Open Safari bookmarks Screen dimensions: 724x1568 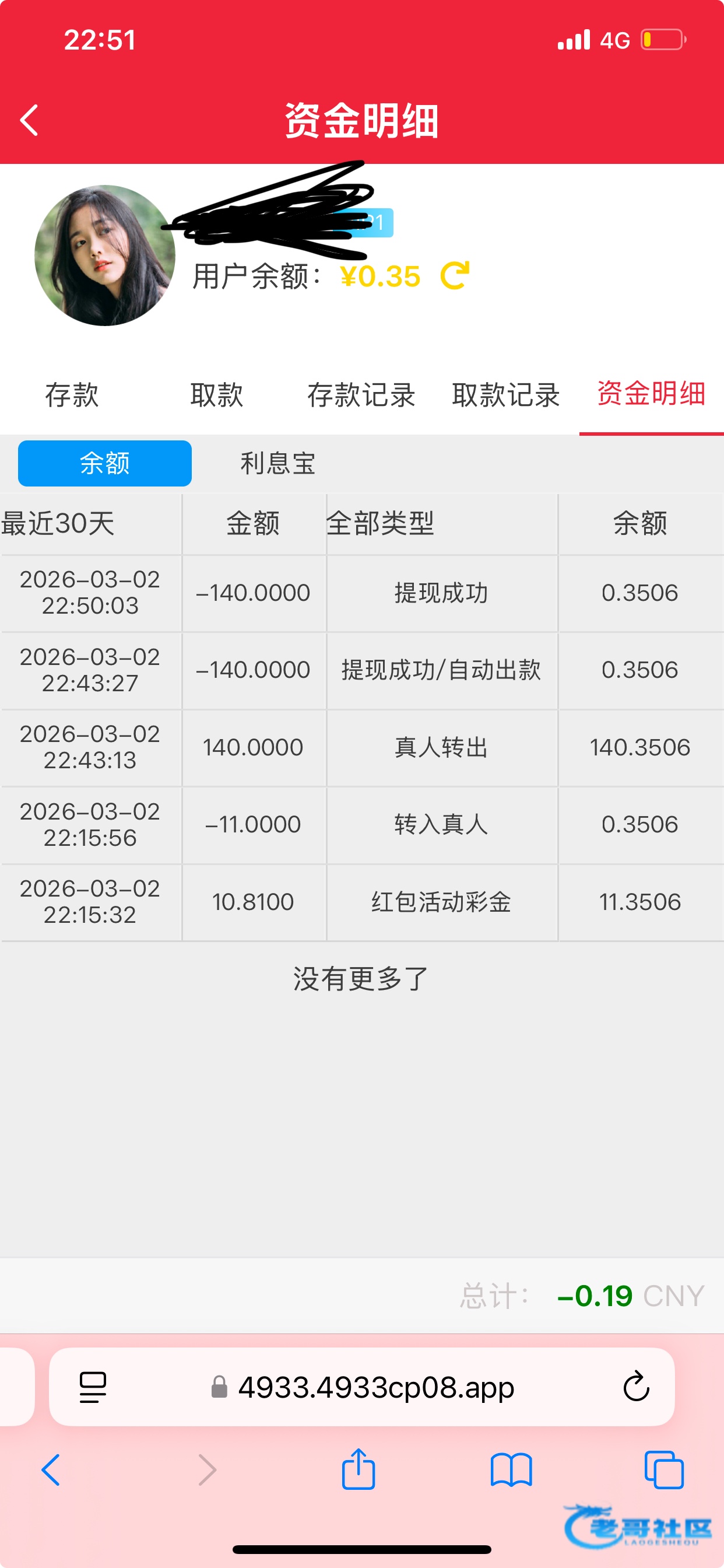click(511, 1470)
